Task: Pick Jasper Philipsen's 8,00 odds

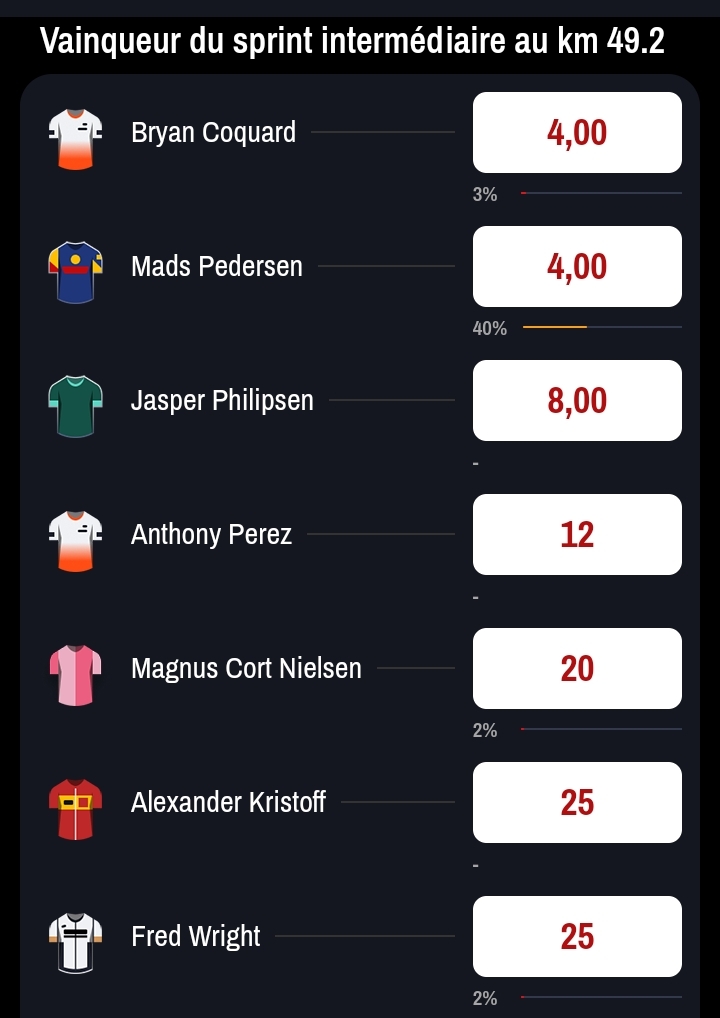Action: [x=577, y=401]
